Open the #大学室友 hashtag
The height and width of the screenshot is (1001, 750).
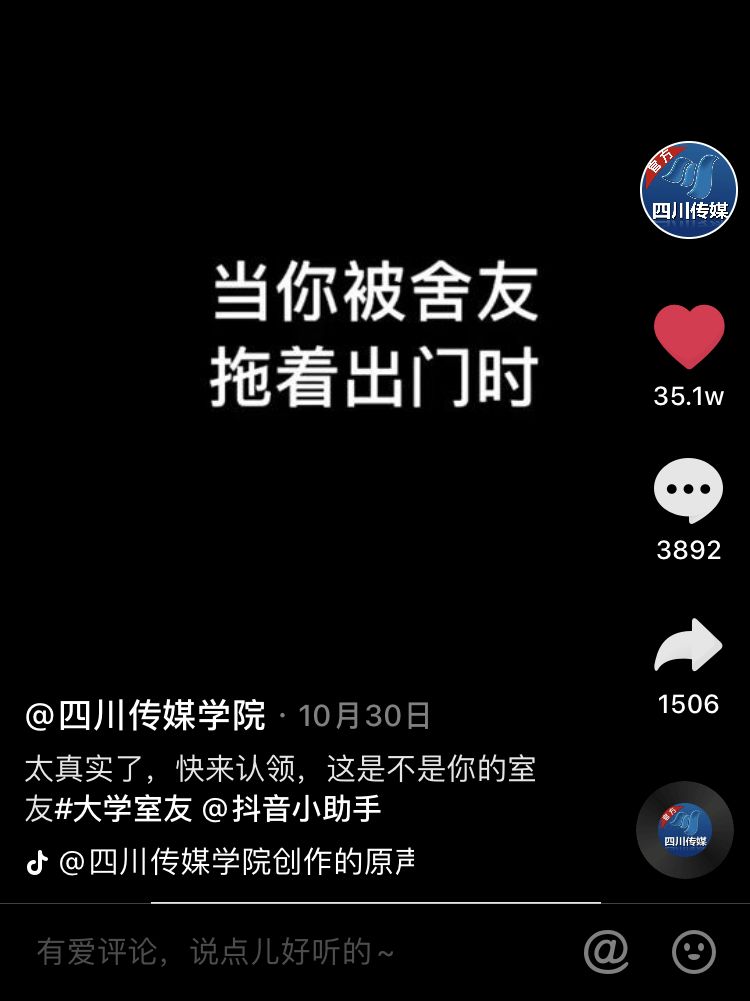pos(121,808)
